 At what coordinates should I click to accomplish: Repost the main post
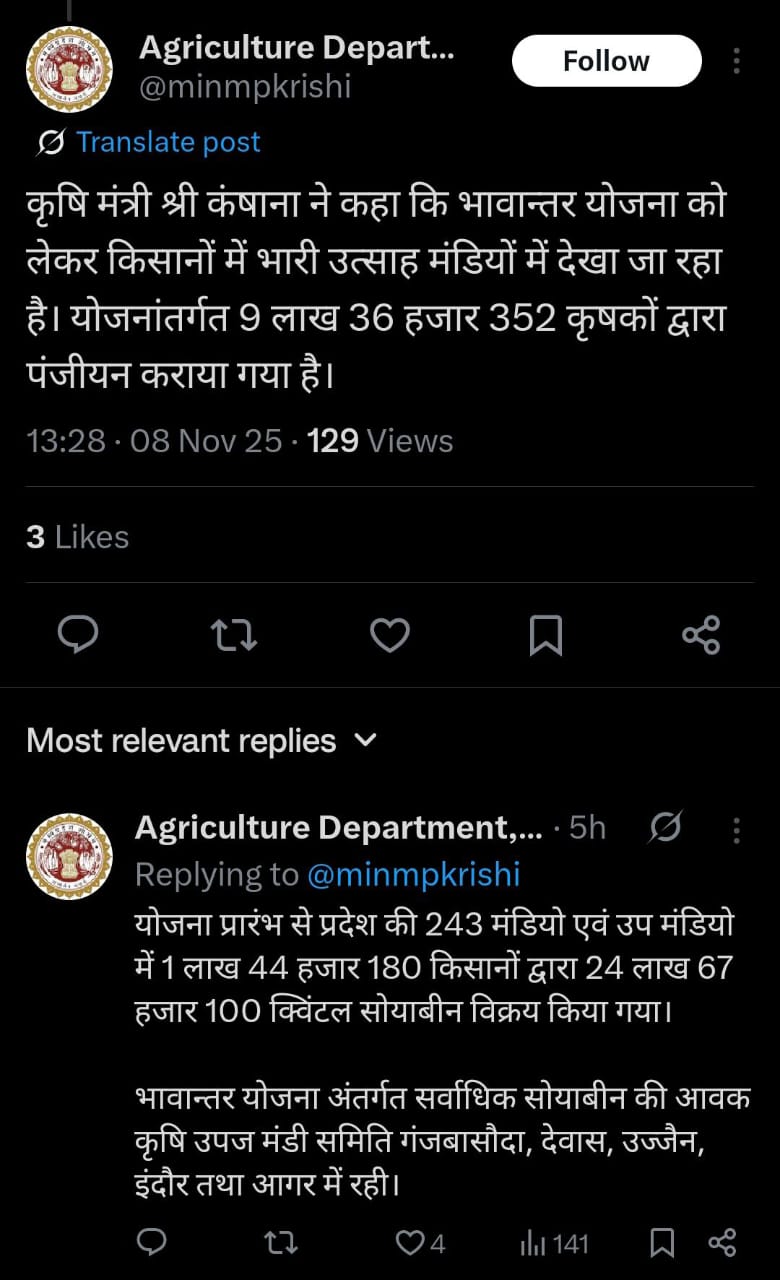tap(234, 634)
